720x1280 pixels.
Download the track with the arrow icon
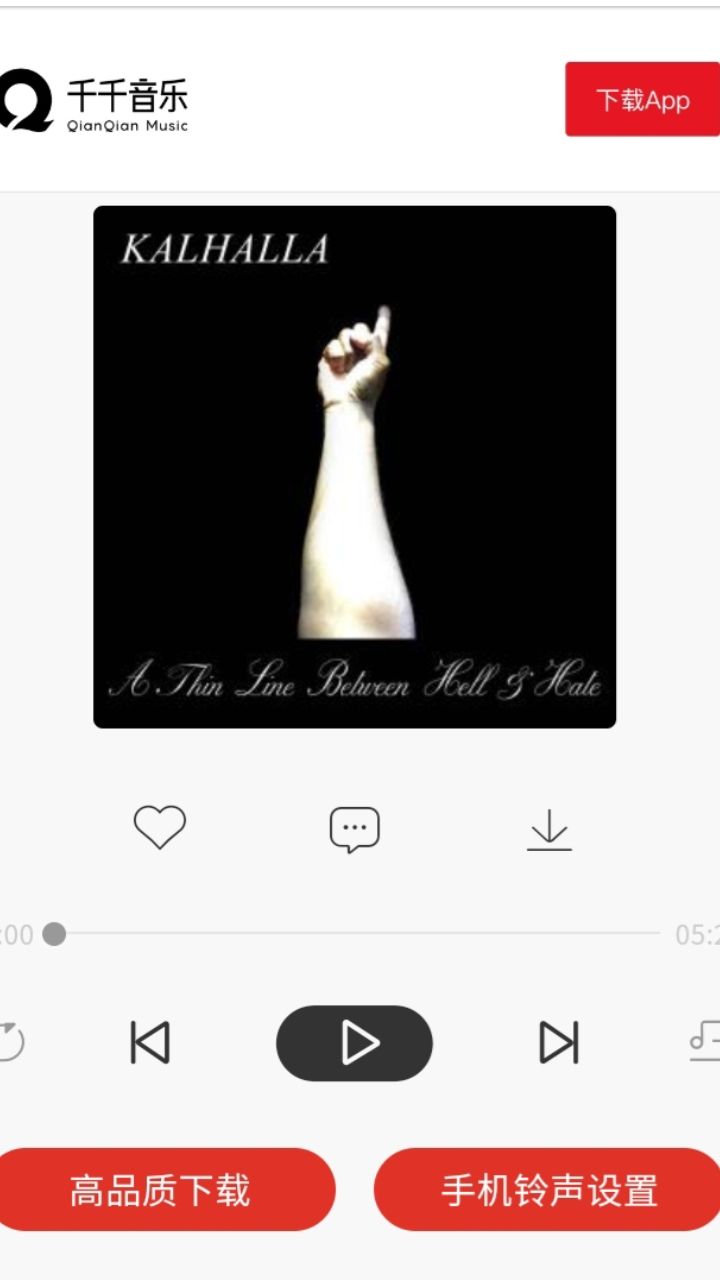click(x=549, y=830)
